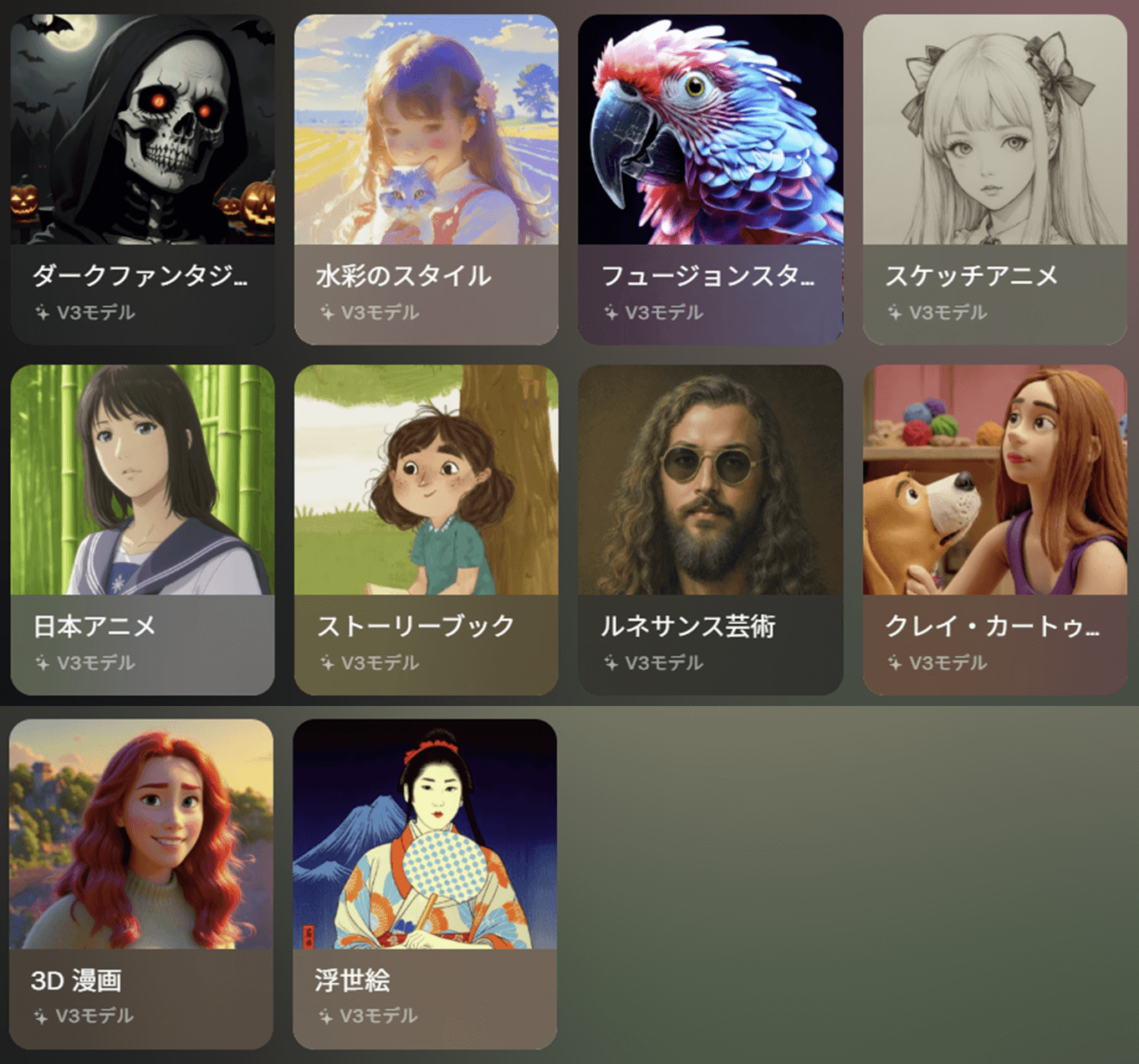Tap the ルネサンス芸術 style card
Screen dimensions: 1139x1064
[710, 529]
